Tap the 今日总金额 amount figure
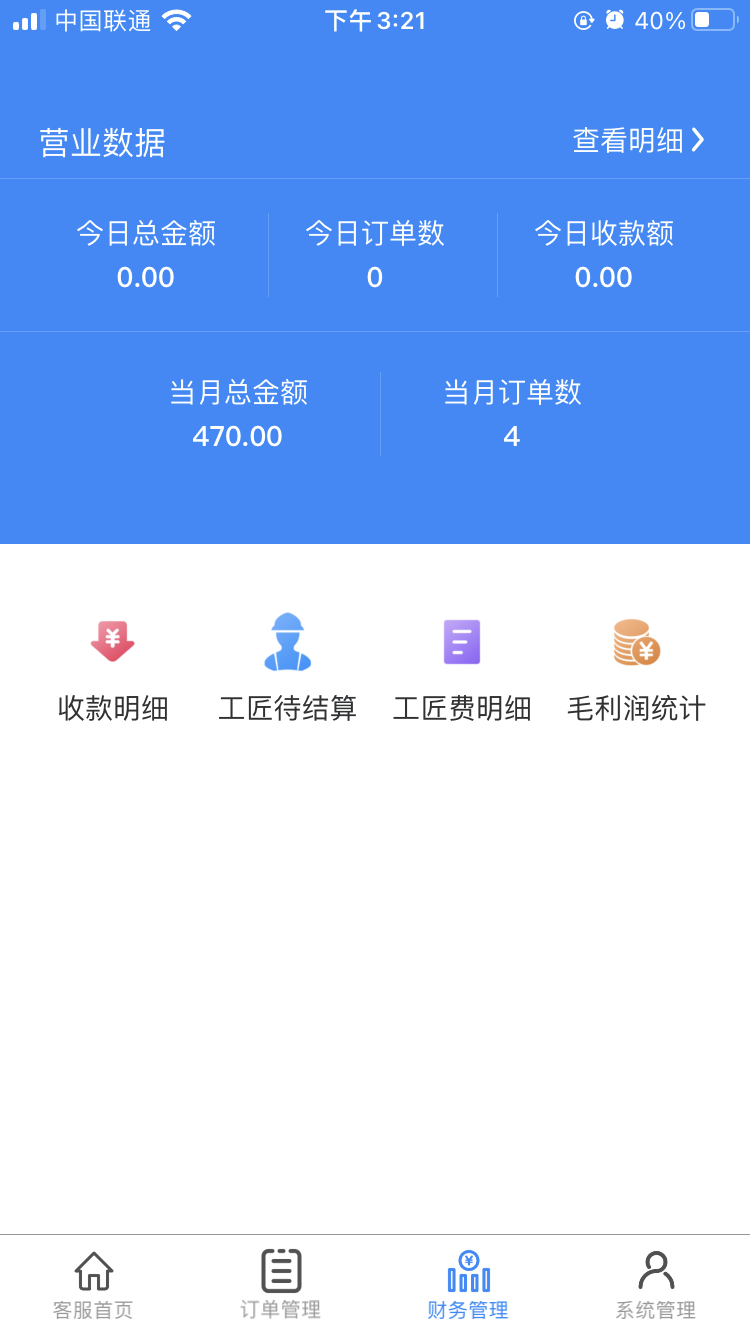 point(144,277)
